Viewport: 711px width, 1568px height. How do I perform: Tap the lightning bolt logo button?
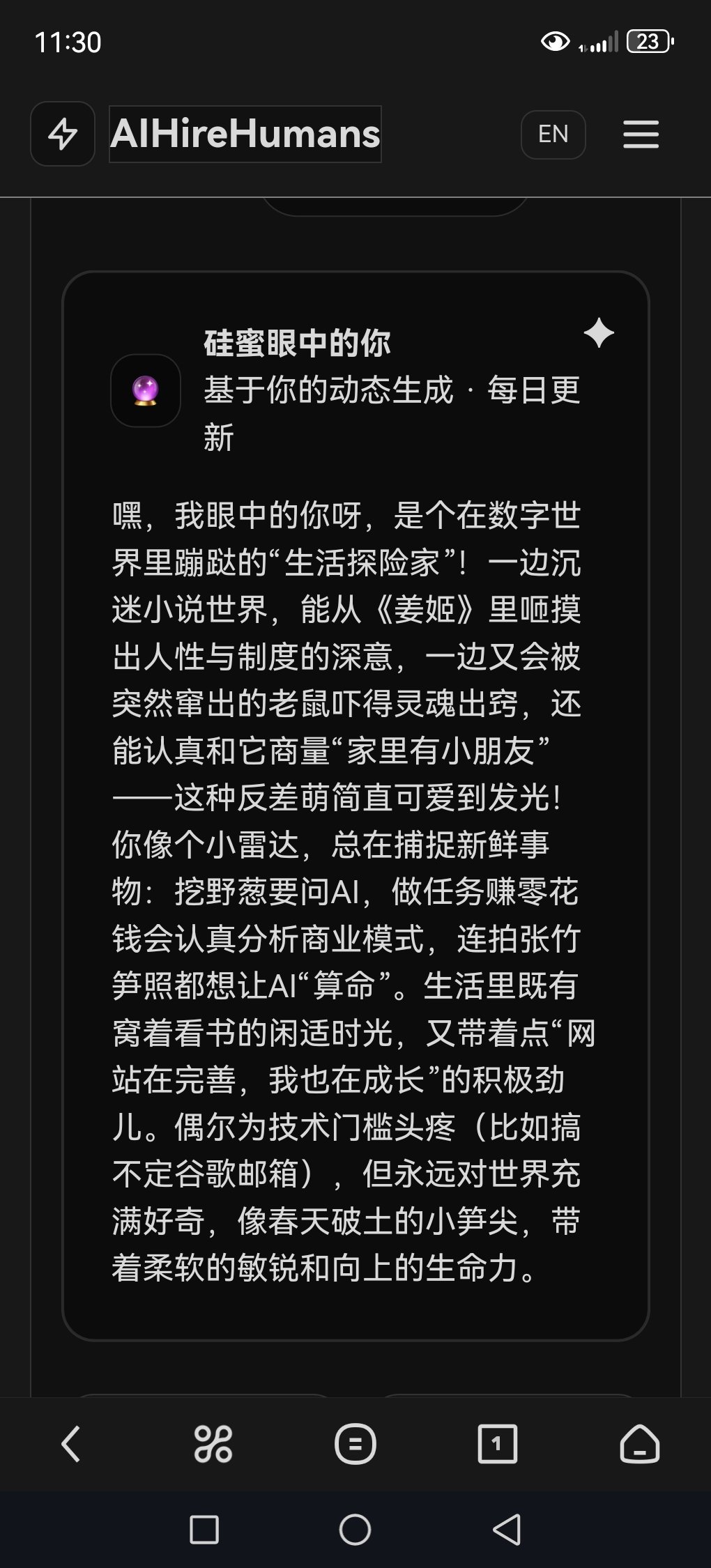tap(63, 134)
